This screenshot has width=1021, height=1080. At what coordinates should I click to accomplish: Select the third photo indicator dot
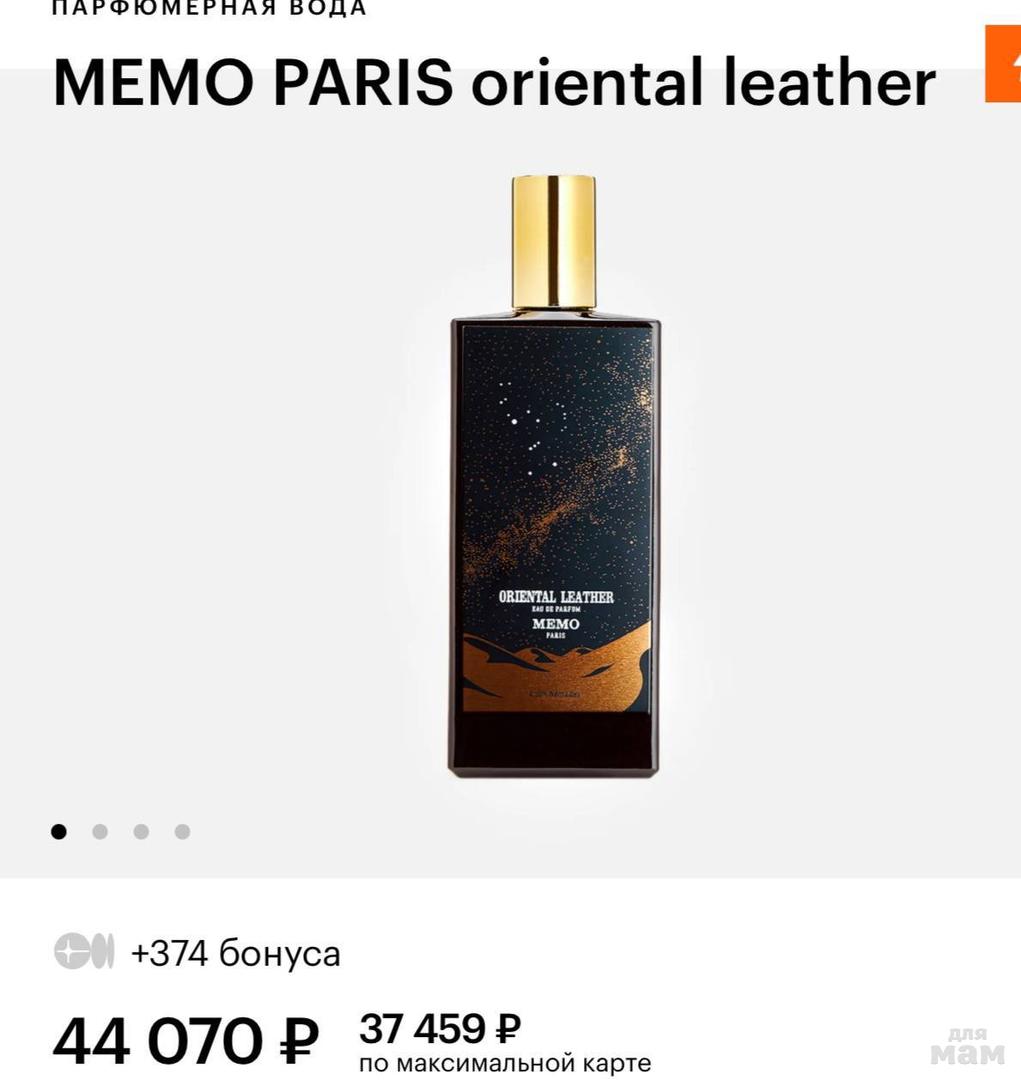141,831
